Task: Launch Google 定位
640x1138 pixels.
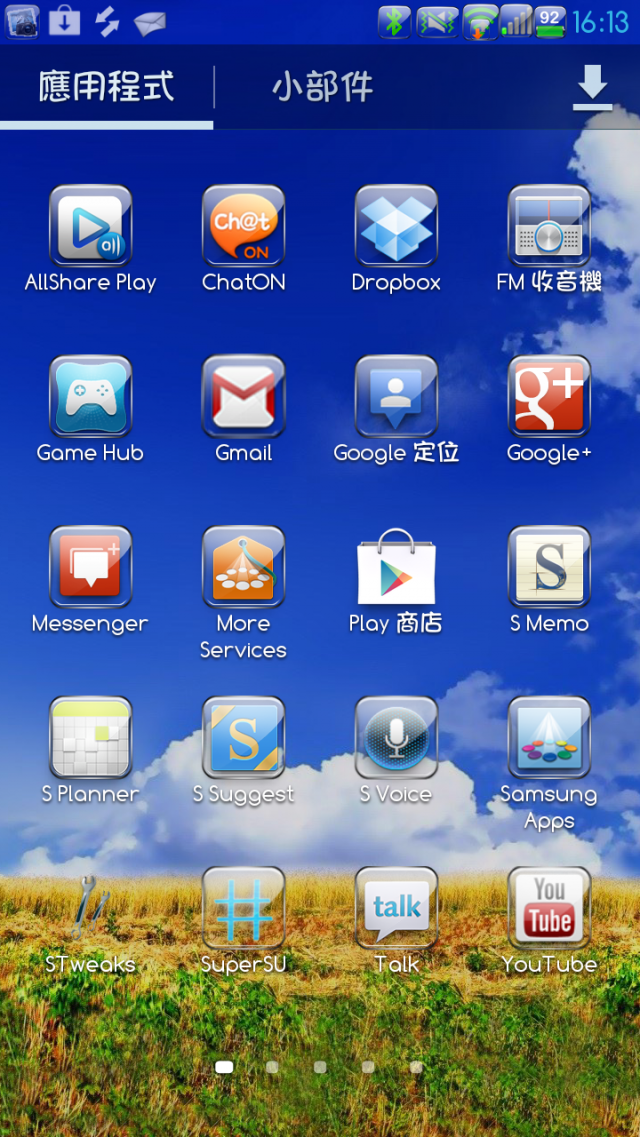Action: click(x=396, y=398)
